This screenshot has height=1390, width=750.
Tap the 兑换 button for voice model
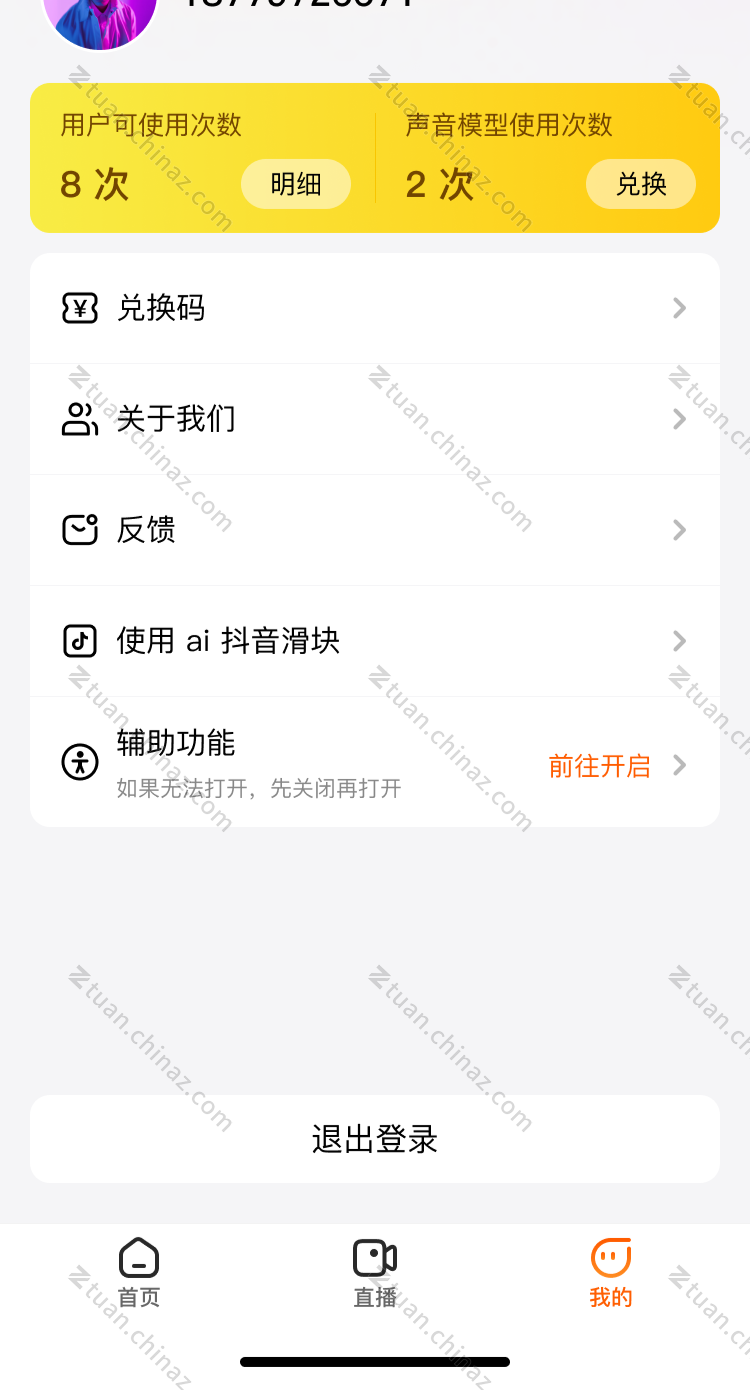coord(640,184)
